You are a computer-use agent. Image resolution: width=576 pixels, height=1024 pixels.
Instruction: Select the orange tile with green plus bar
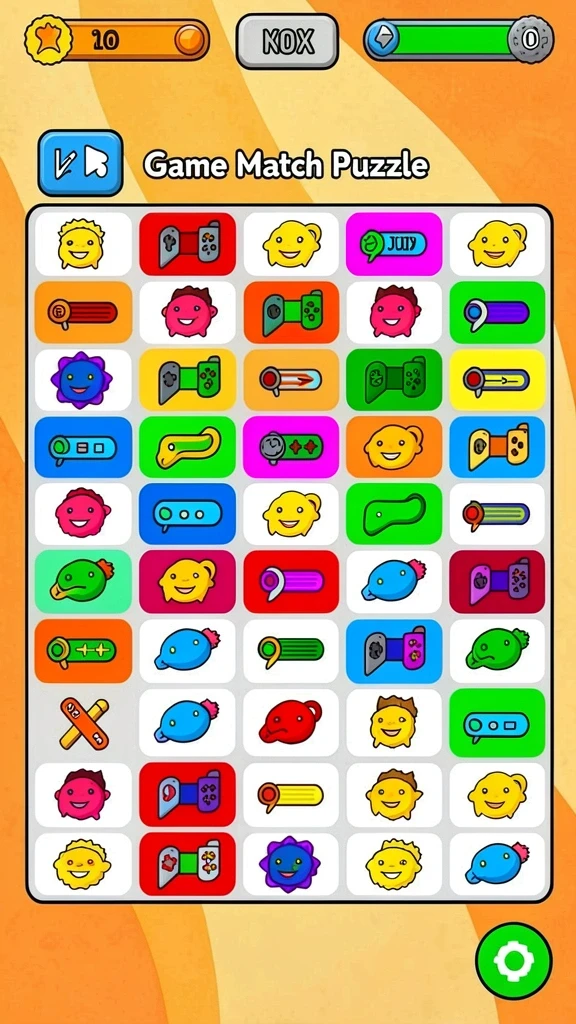pyautogui.click(x=84, y=651)
